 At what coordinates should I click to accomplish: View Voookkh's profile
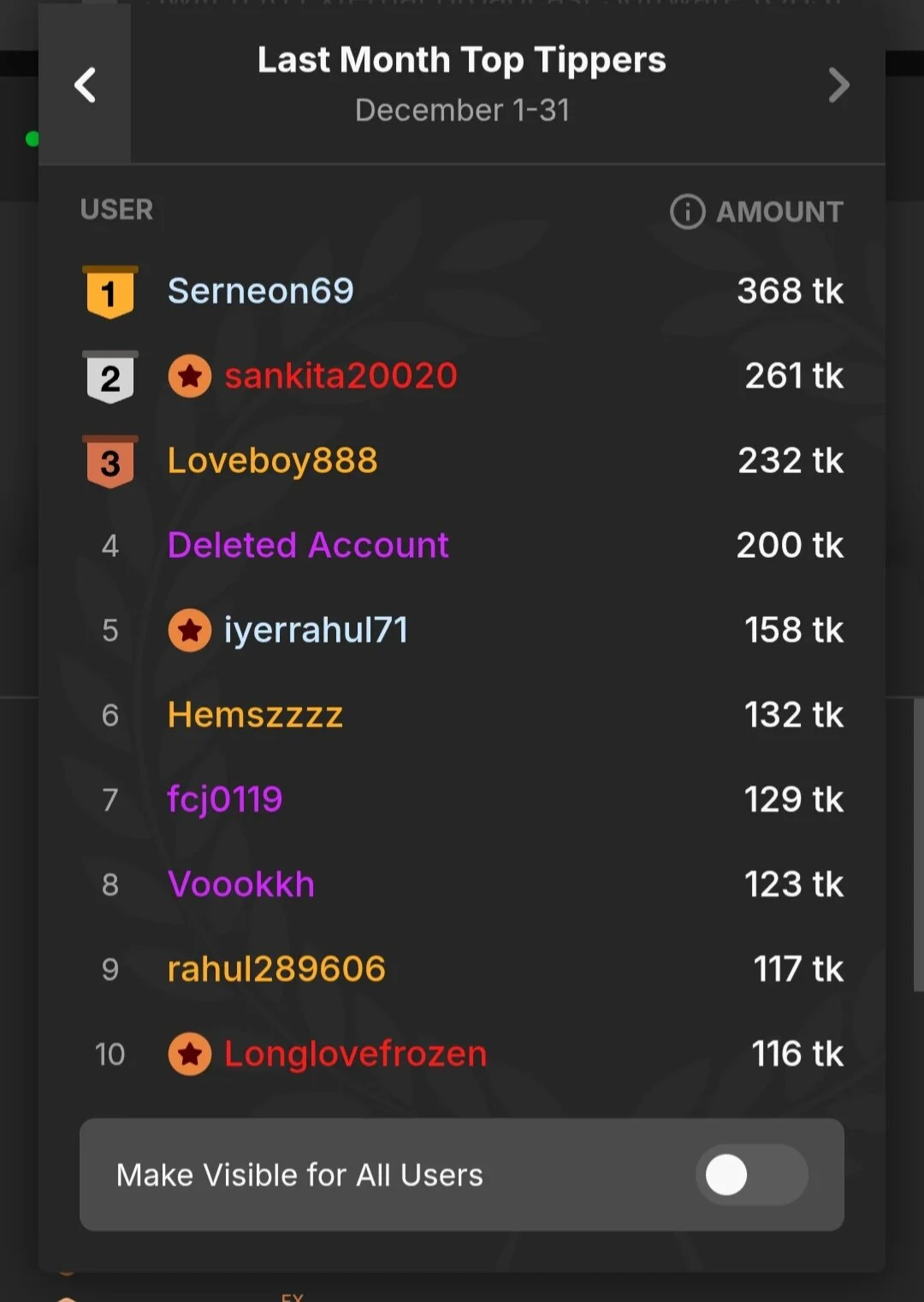(x=241, y=885)
